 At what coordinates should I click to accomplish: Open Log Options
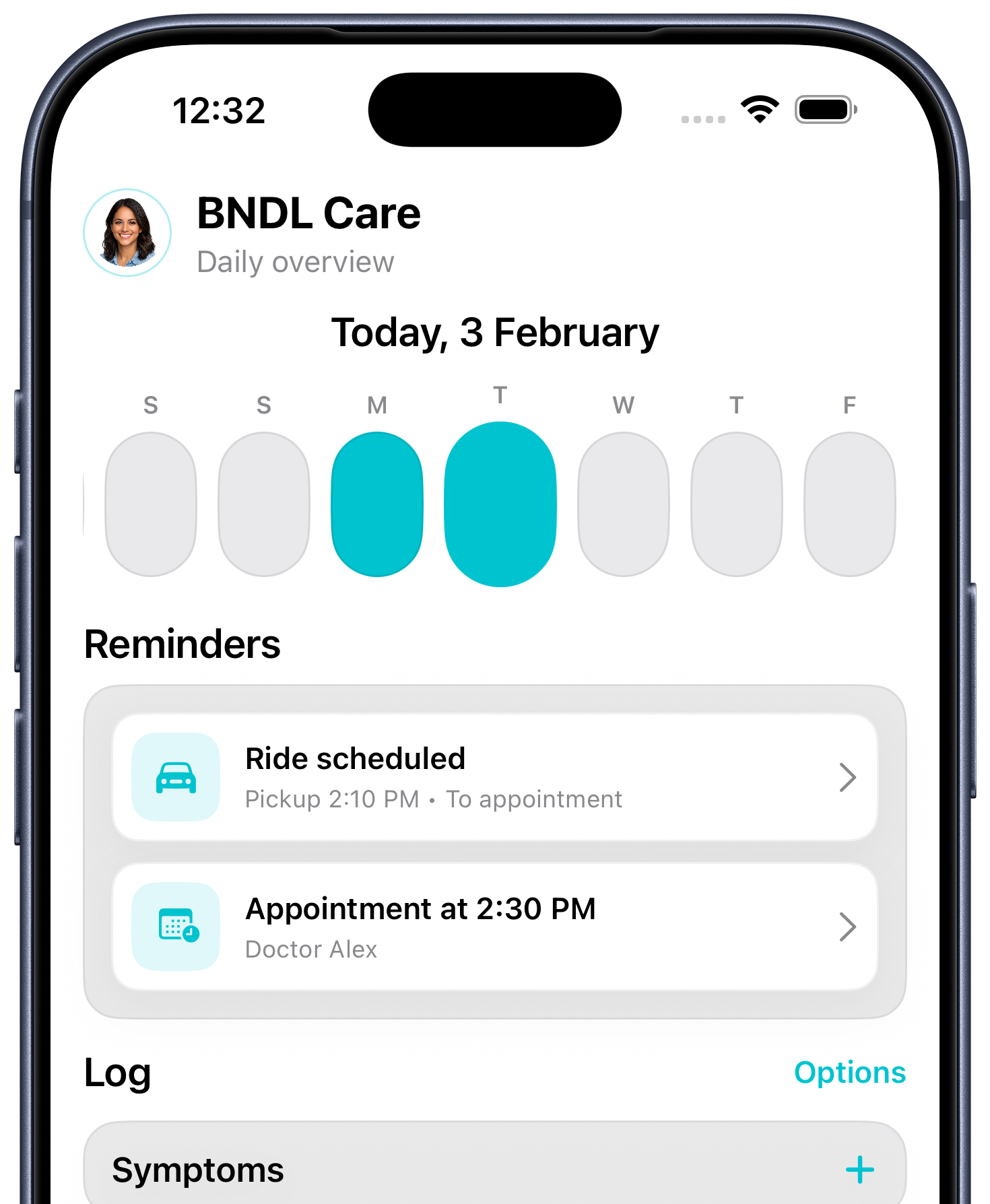(x=849, y=1072)
